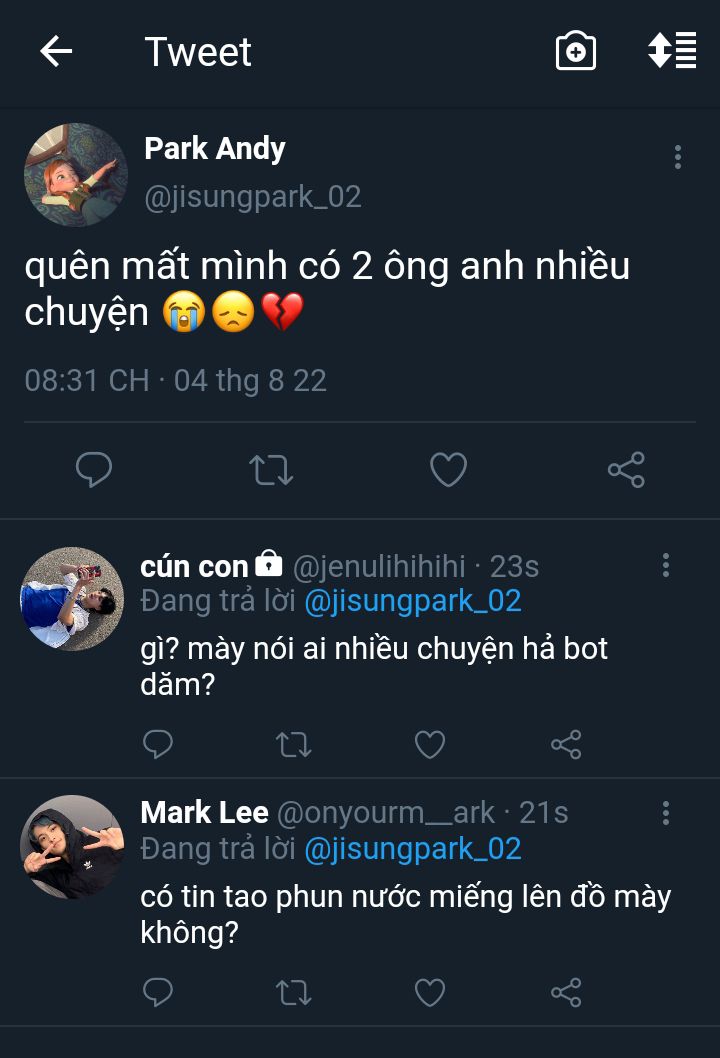Screen dimensions: 720x1058
Task: Open the overflow menu on Park Andy's tweet
Action: click(678, 157)
